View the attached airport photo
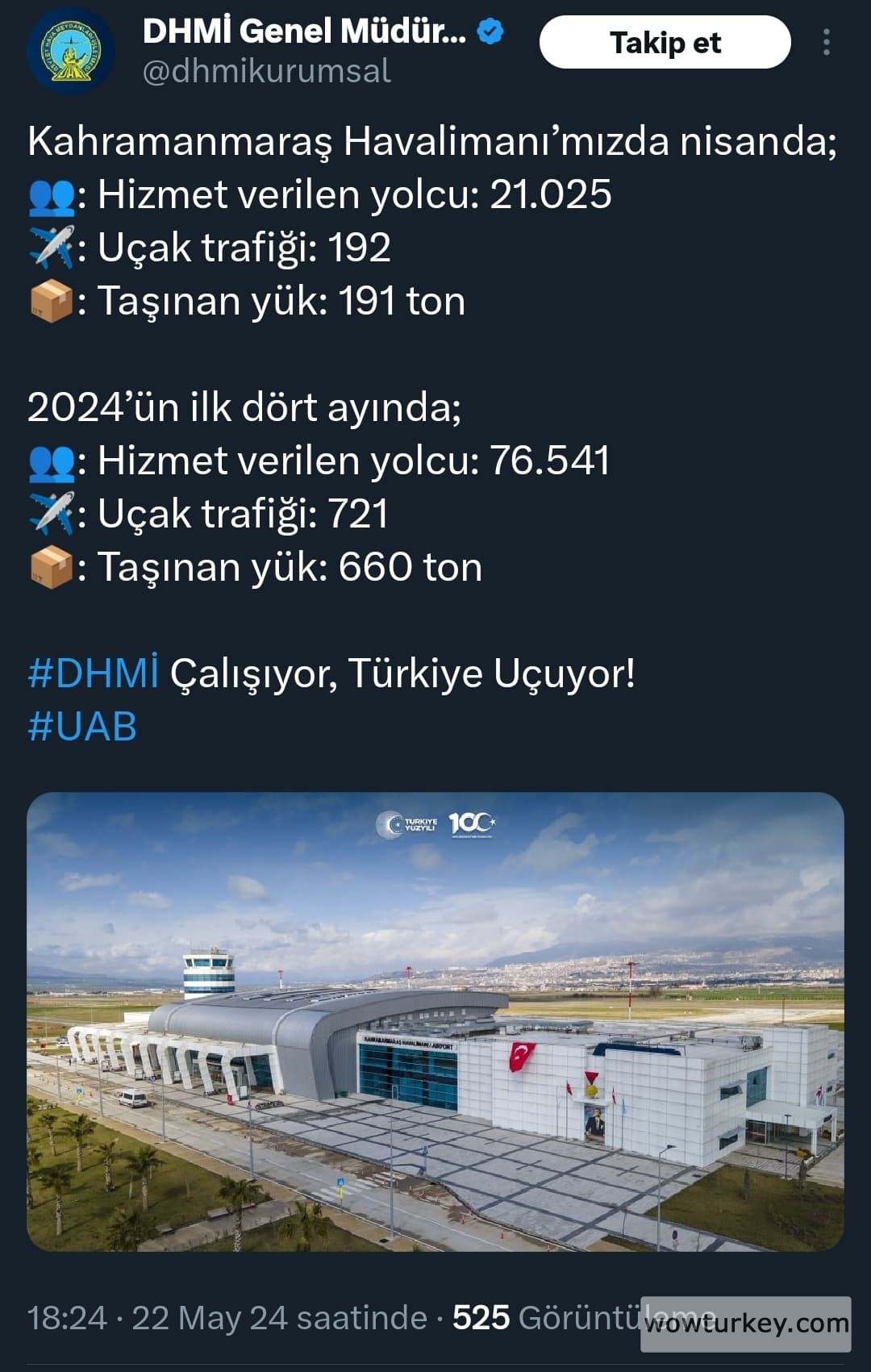Image resolution: width=871 pixels, height=1372 pixels. point(435,1021)
